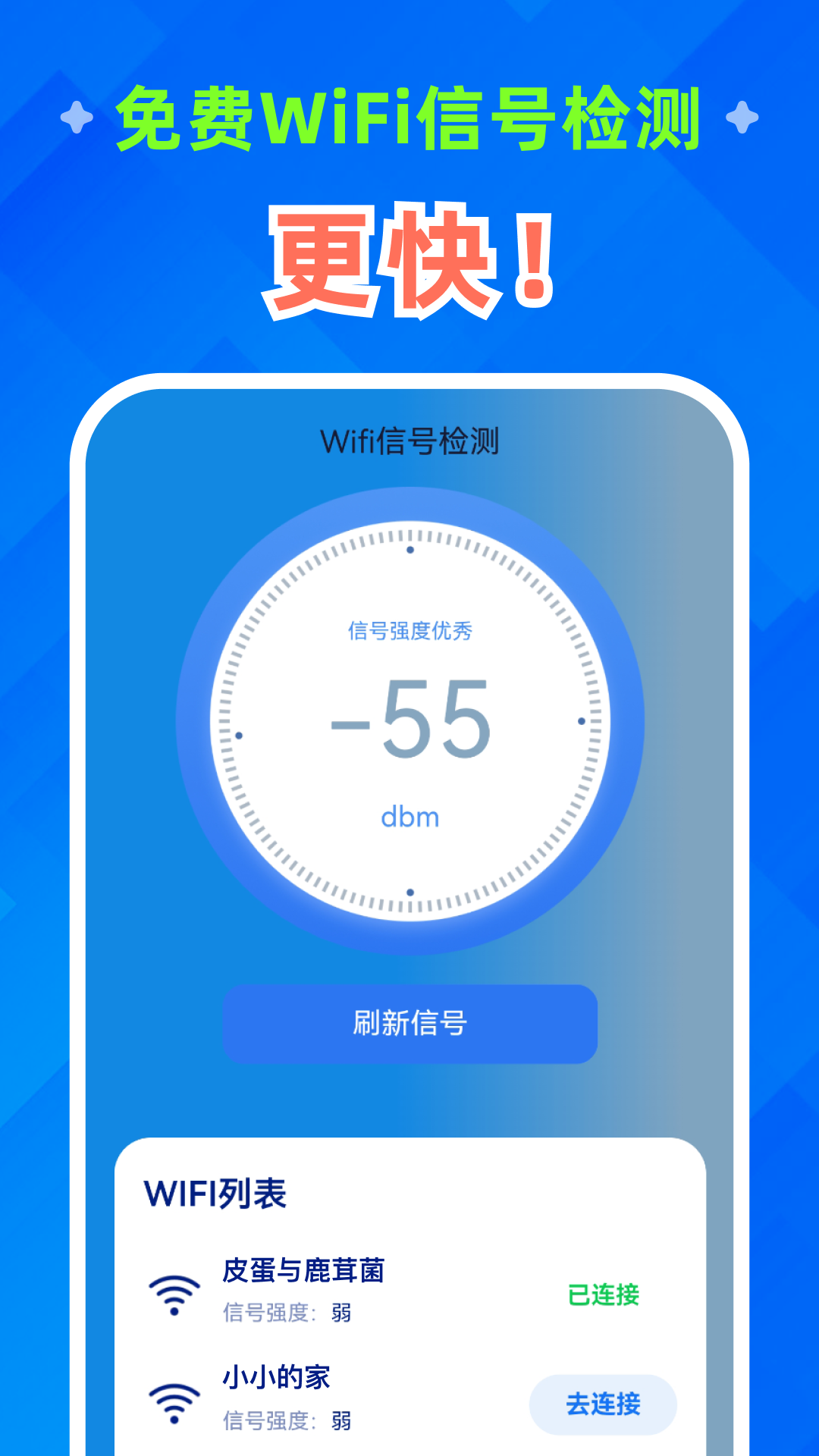Tap the dbm unit label inside the dial
Viewport: 819px width, 1456px height.
point(409,817)
